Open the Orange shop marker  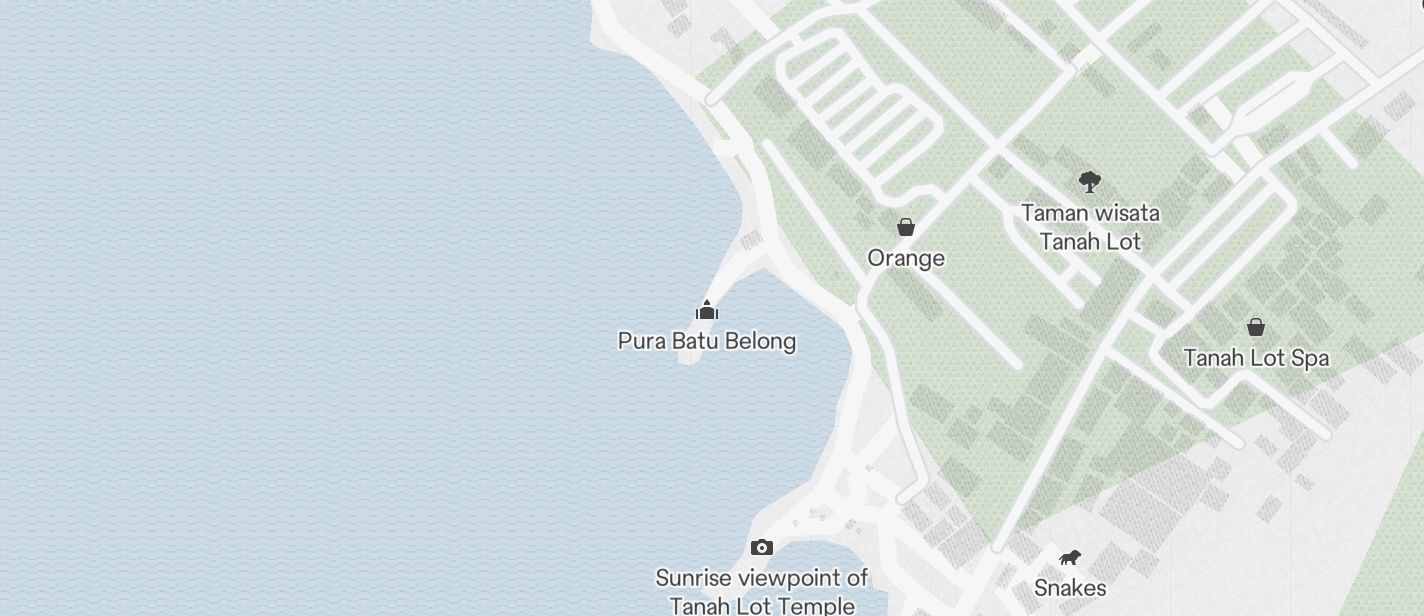click(906, 228)
